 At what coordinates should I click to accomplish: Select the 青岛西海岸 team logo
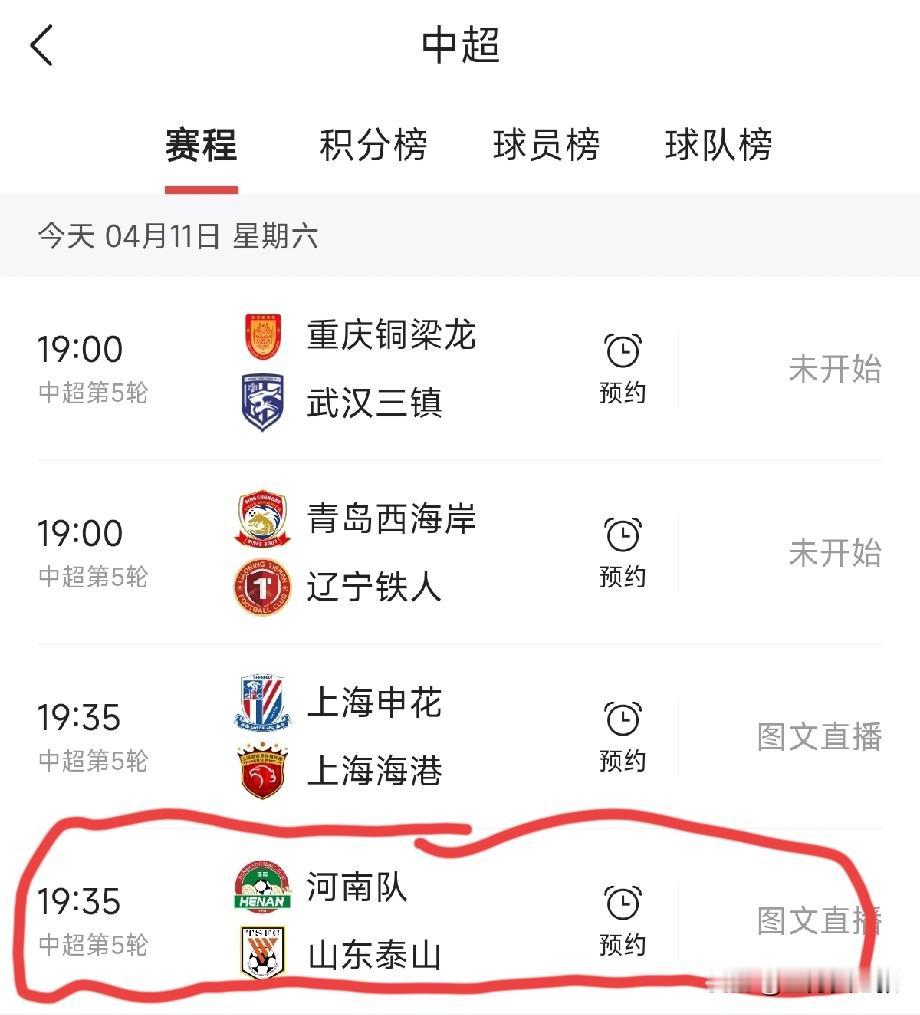pos(260,520)
